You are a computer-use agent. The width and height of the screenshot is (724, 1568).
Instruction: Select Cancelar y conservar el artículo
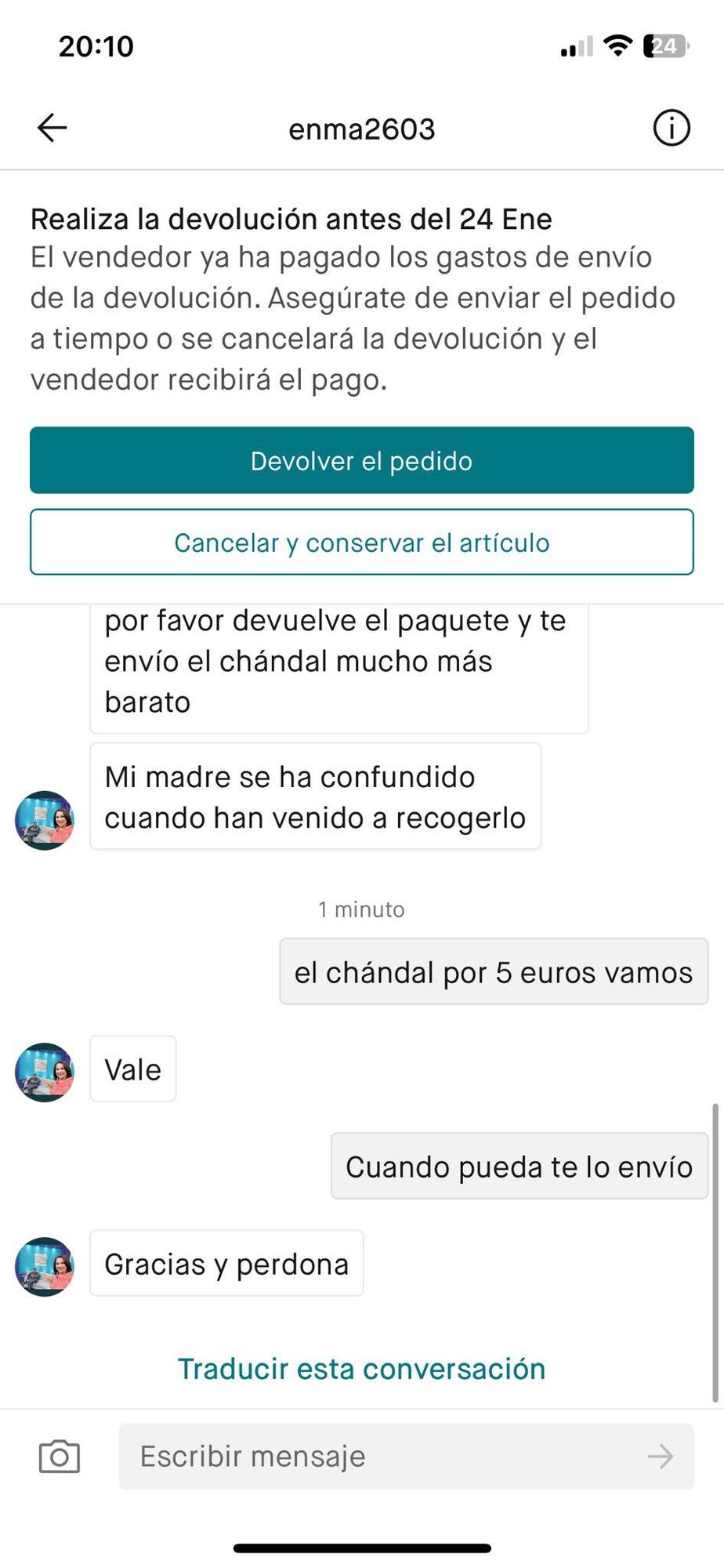pos(361,543)
